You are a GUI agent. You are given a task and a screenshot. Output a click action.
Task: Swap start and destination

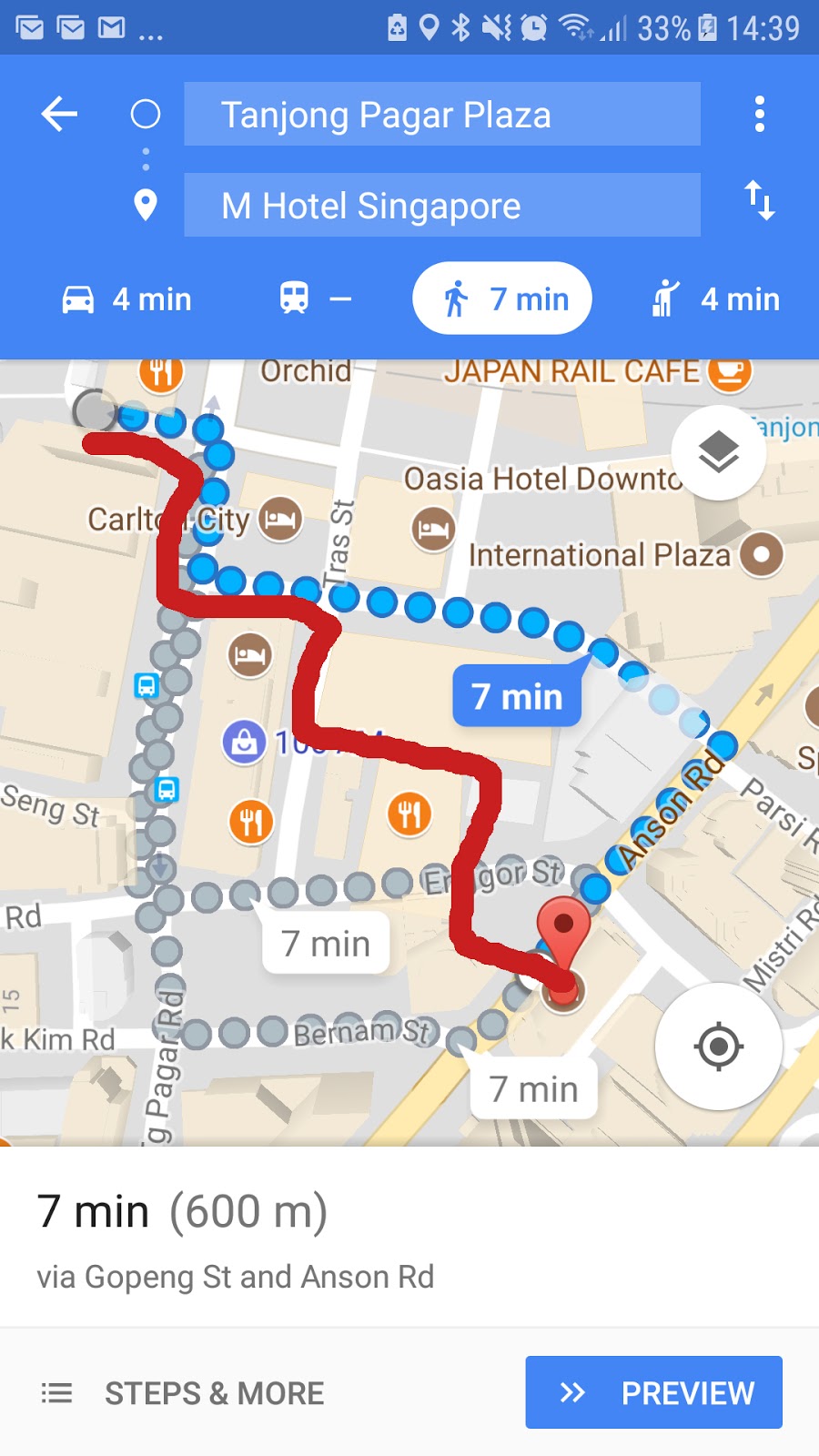pos(759,201)
